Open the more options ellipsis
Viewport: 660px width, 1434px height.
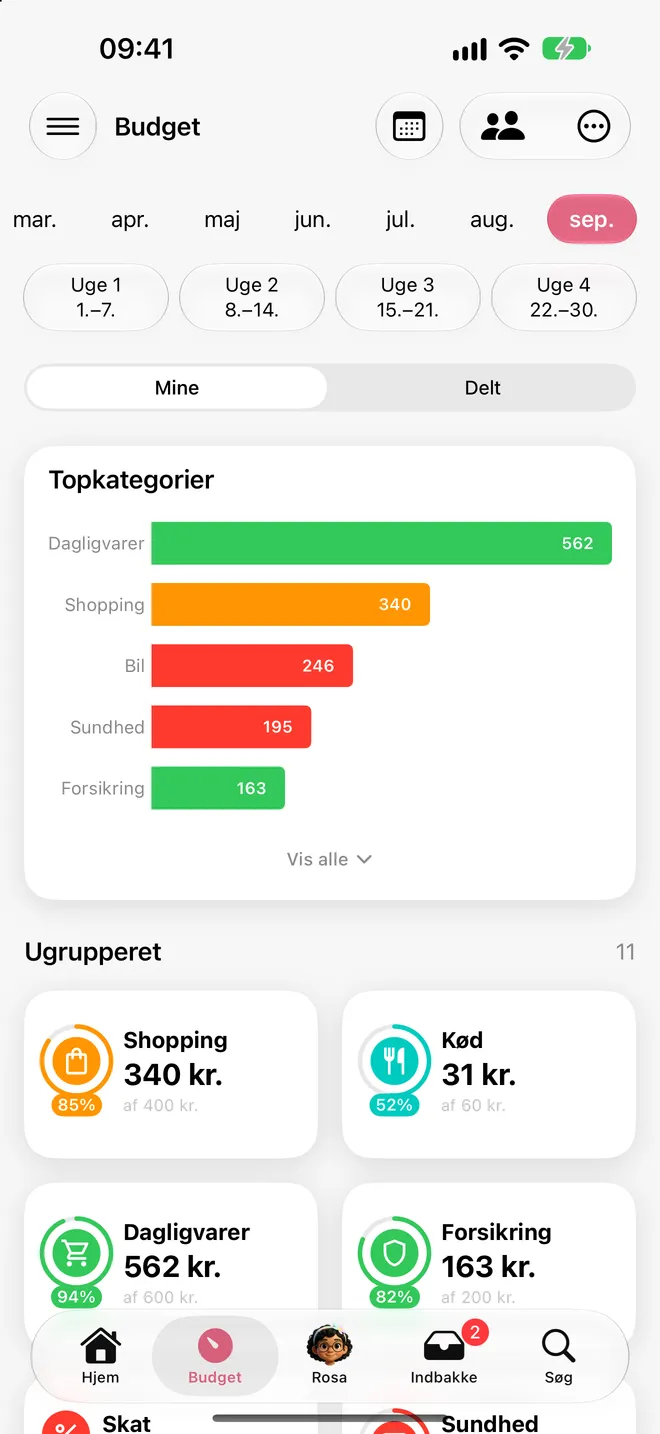[594, 127]
